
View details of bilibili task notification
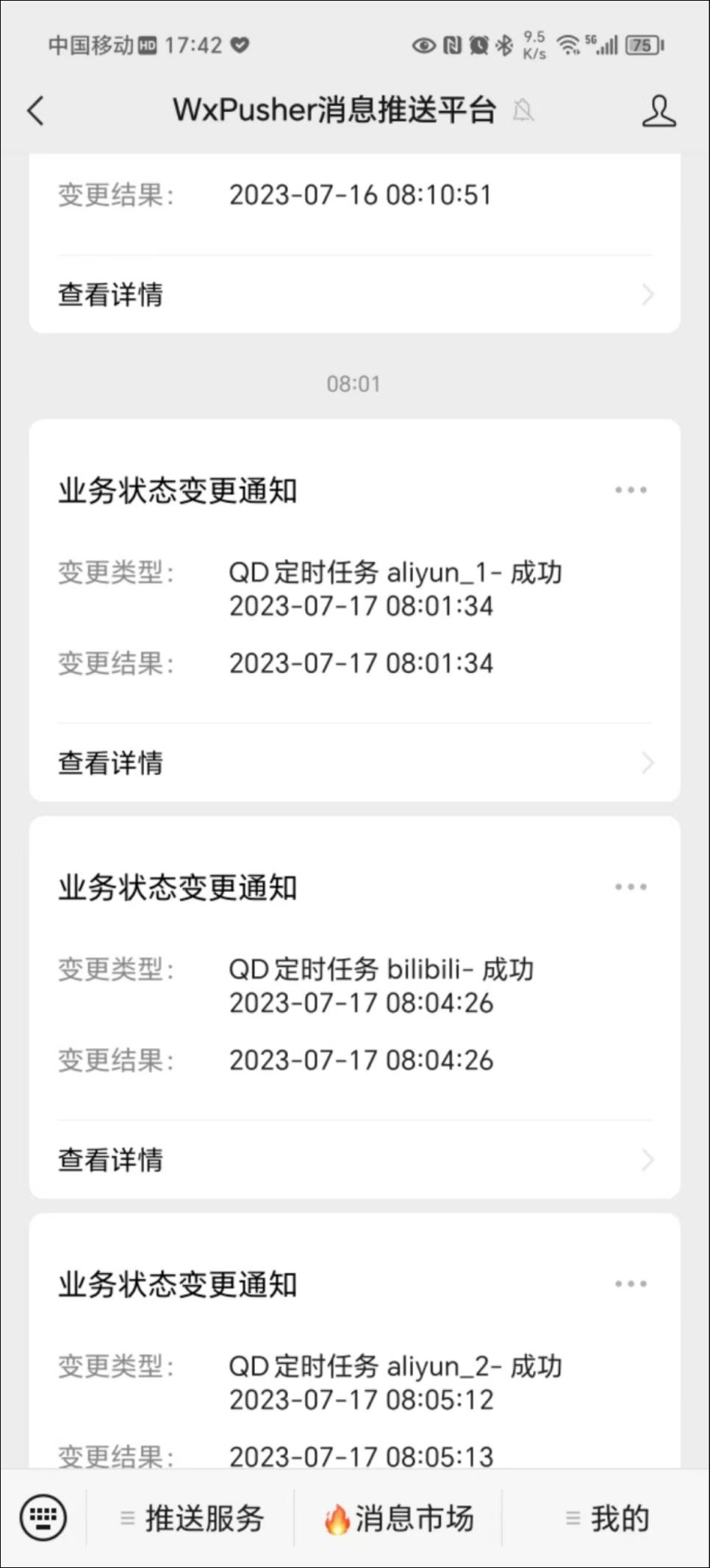click(x=354, y=1160)
